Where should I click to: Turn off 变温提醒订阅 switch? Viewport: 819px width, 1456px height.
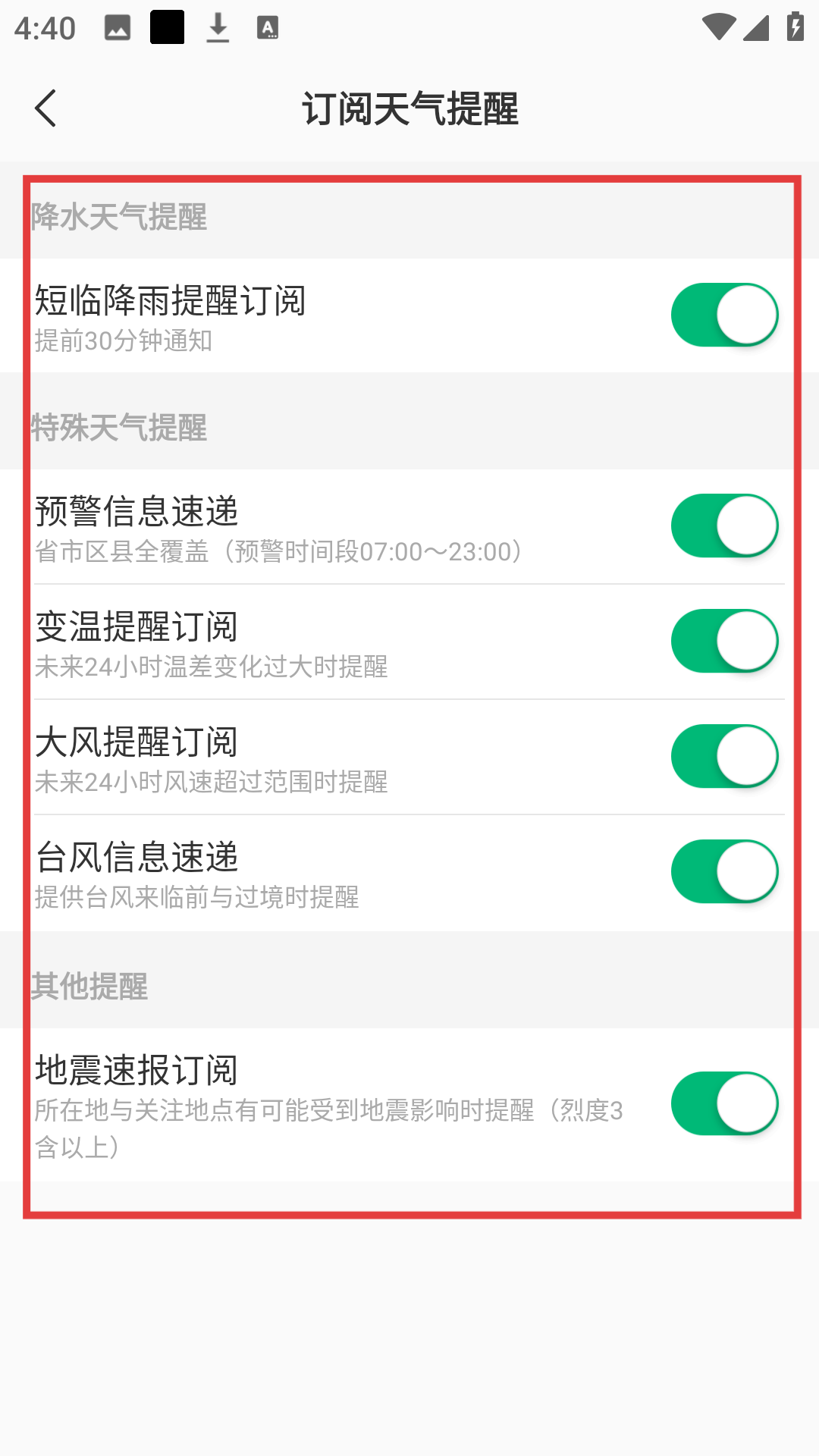point(724,641)
